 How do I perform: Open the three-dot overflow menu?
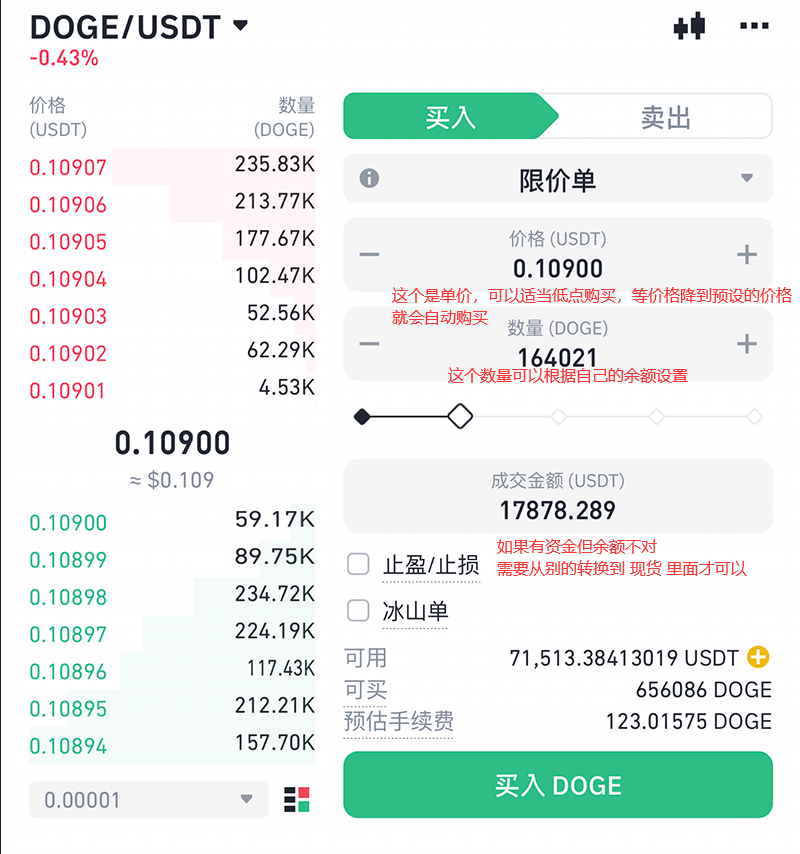click(754, 26)
